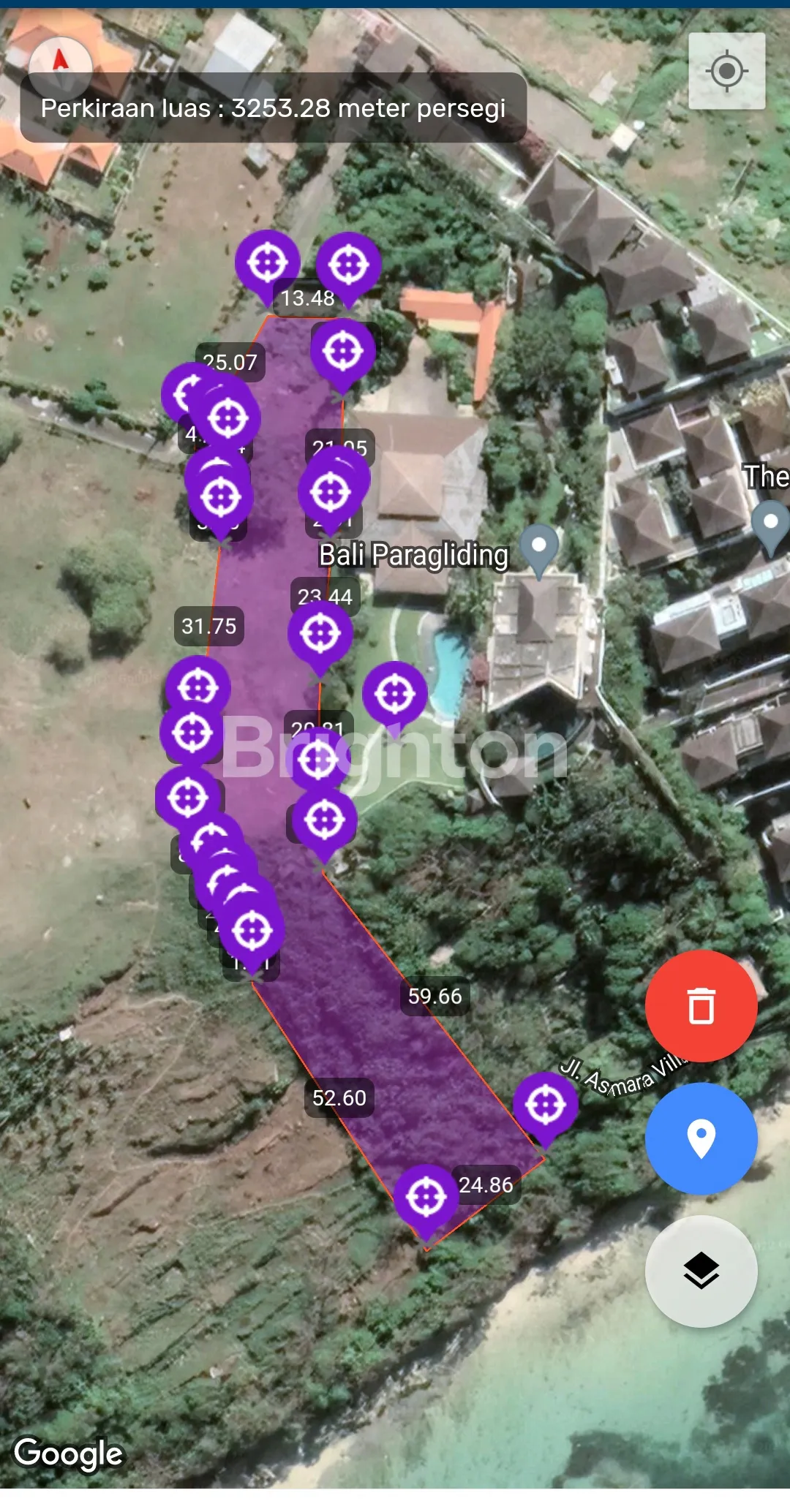Open the Bali Paragliding place pin
Viewport: 790px width, 1512px height.
coord(539,547)
